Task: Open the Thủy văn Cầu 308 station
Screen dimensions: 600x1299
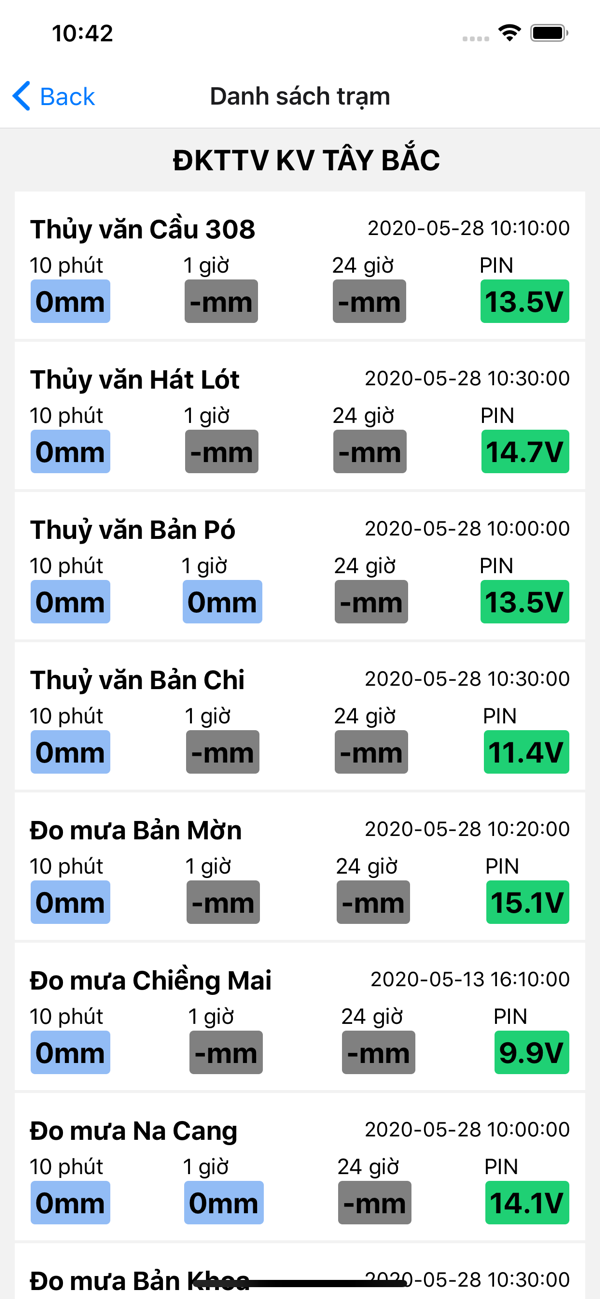Action: pyautogui.click(x=300, y=265)
